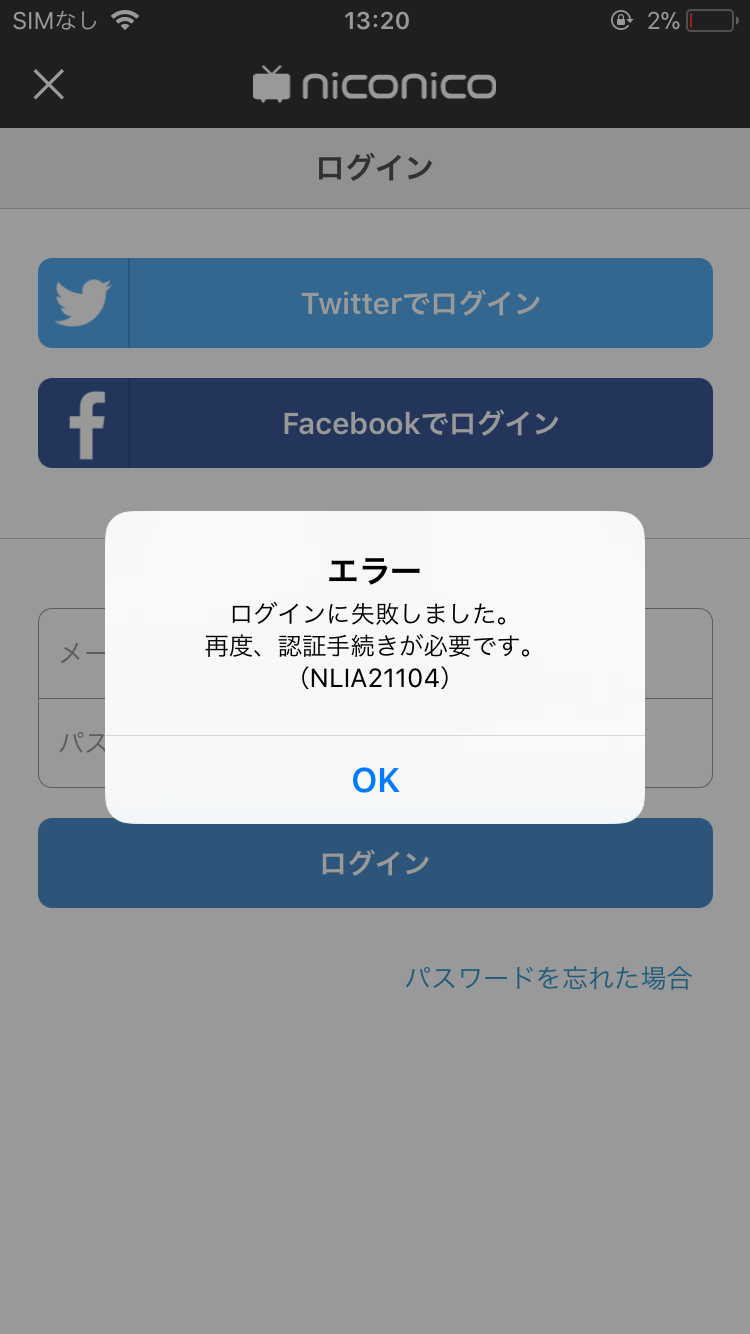The image size is (750, 1334).
Task: Open the パスワードを忘れた場合 link
Action: [548, 977]
